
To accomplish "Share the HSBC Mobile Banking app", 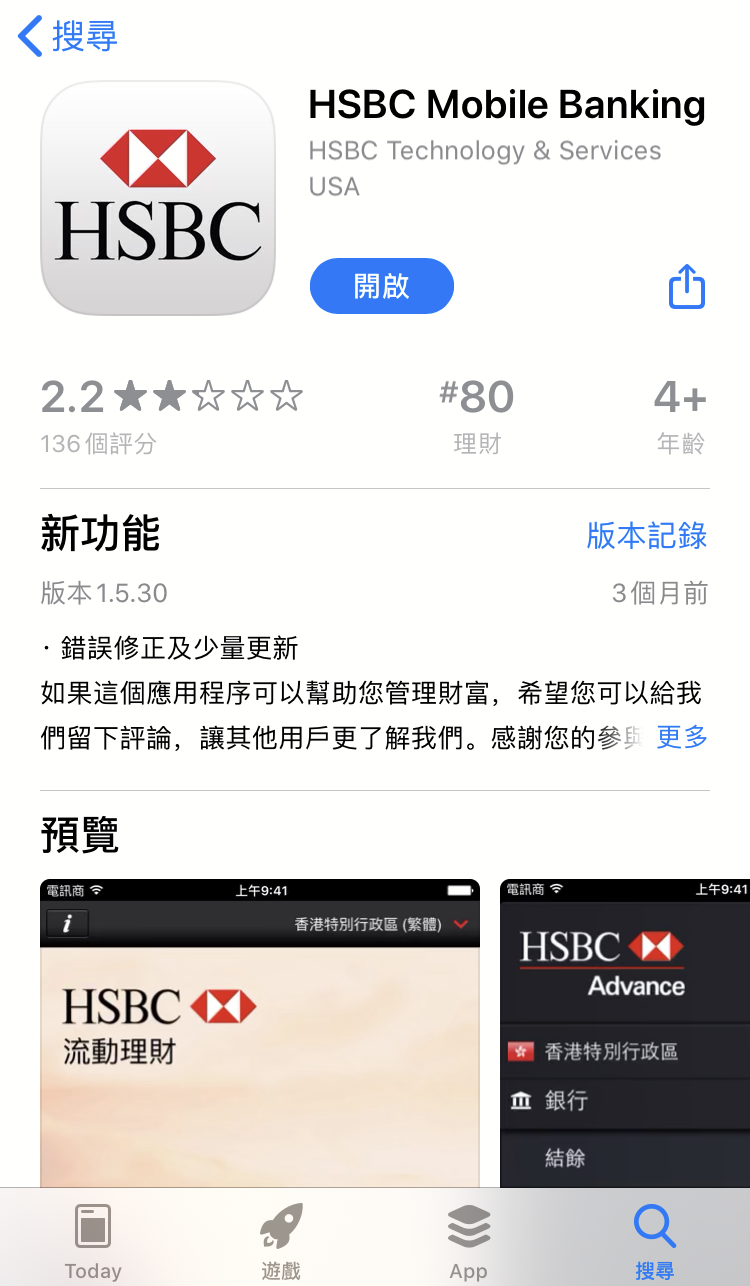I will click(686, 287).
